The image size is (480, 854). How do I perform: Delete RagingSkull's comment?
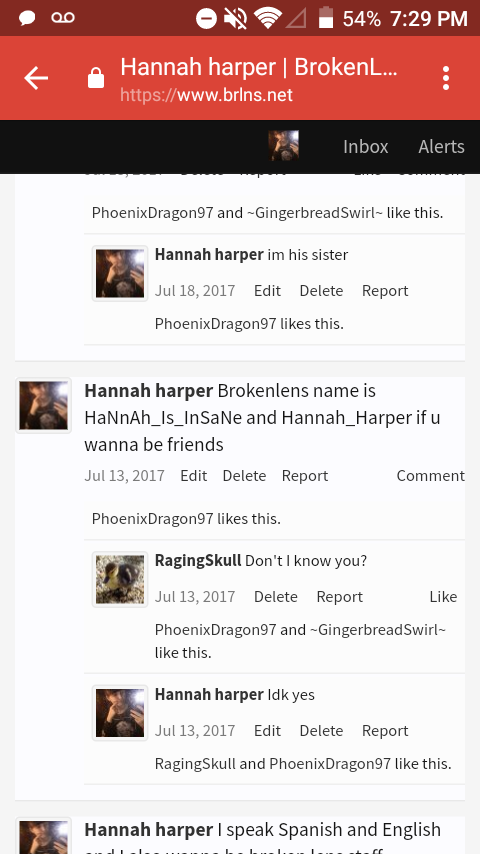[276, 596]
